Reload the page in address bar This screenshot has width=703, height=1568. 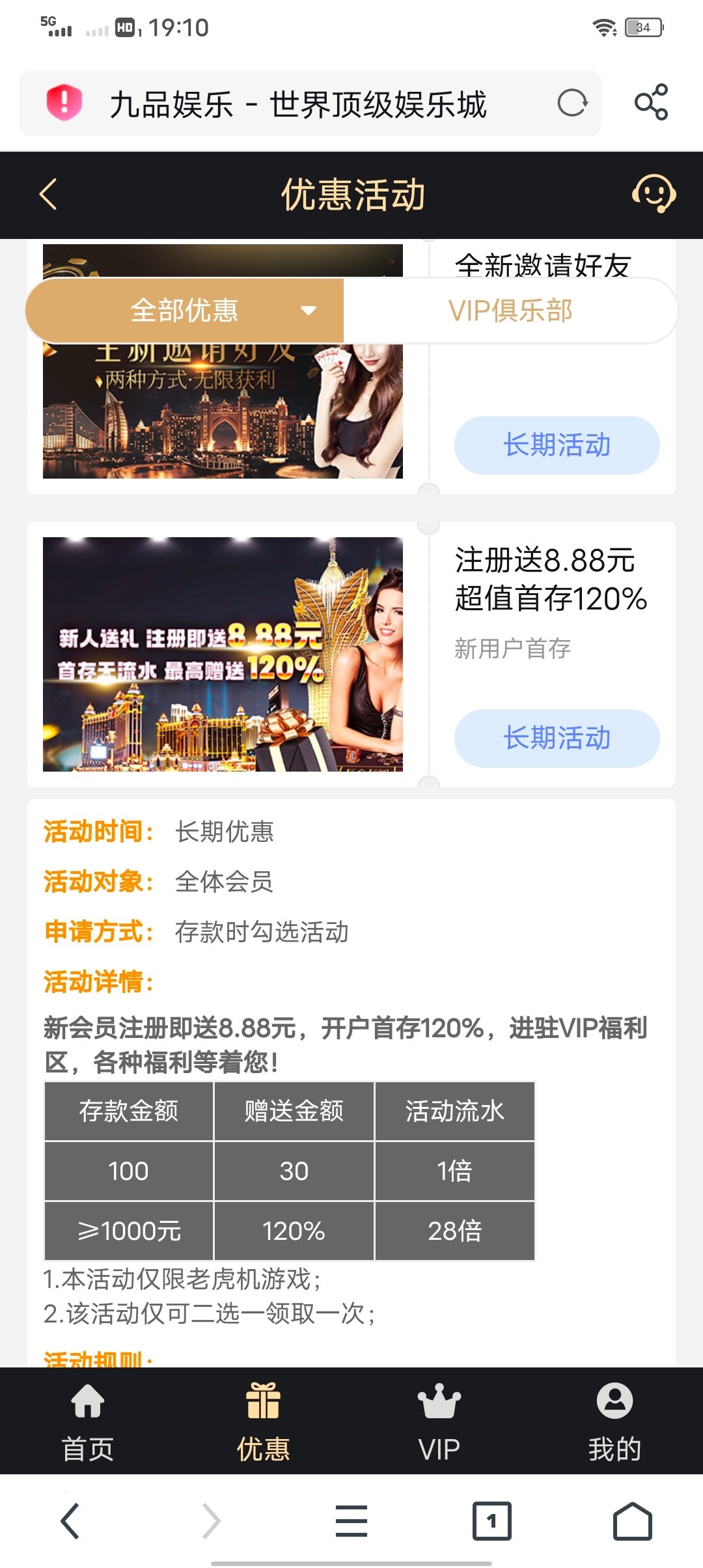click(572, 103)
